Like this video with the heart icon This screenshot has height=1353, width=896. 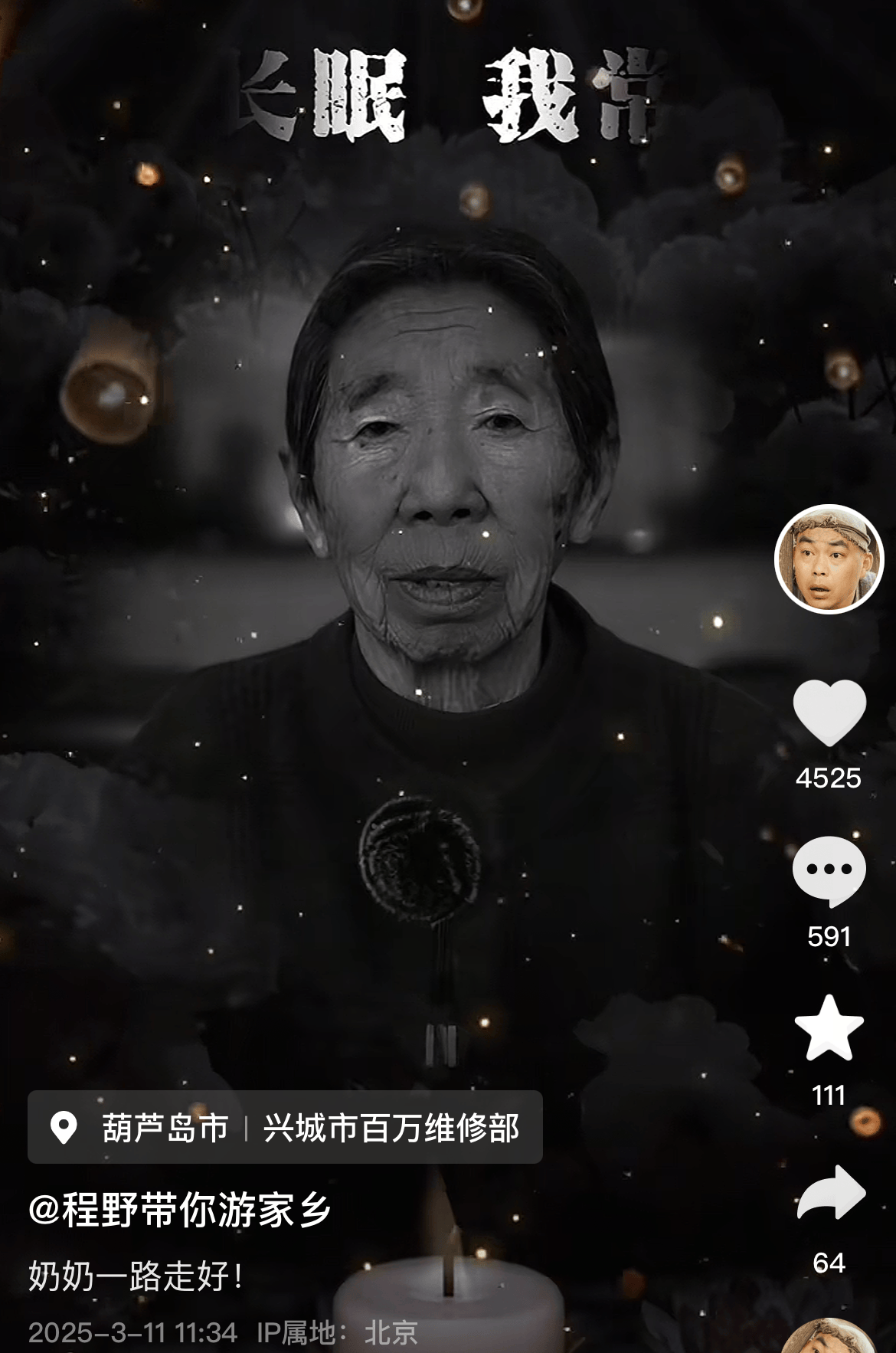829,713
